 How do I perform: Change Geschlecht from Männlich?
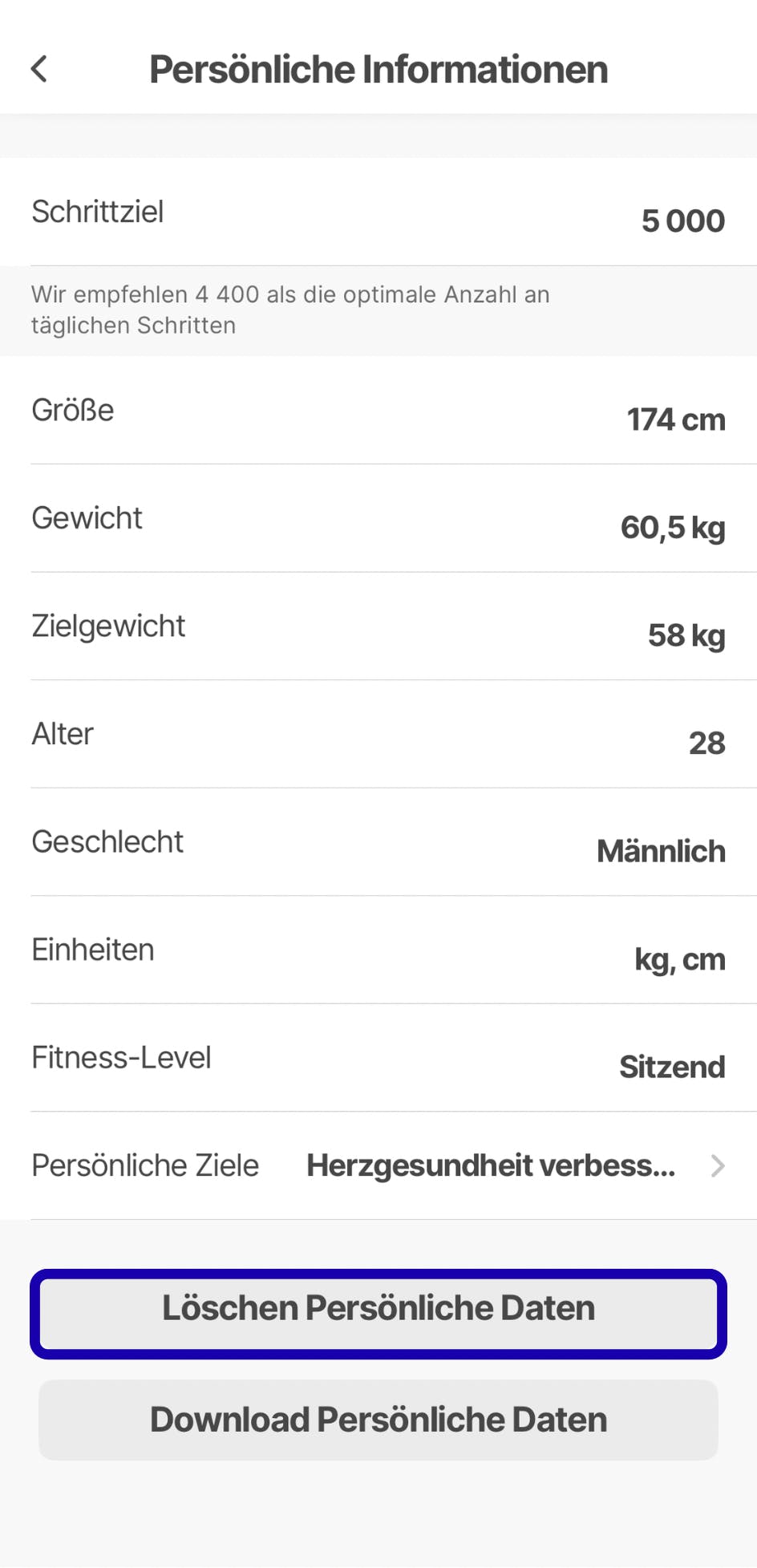tap(660, 851)
